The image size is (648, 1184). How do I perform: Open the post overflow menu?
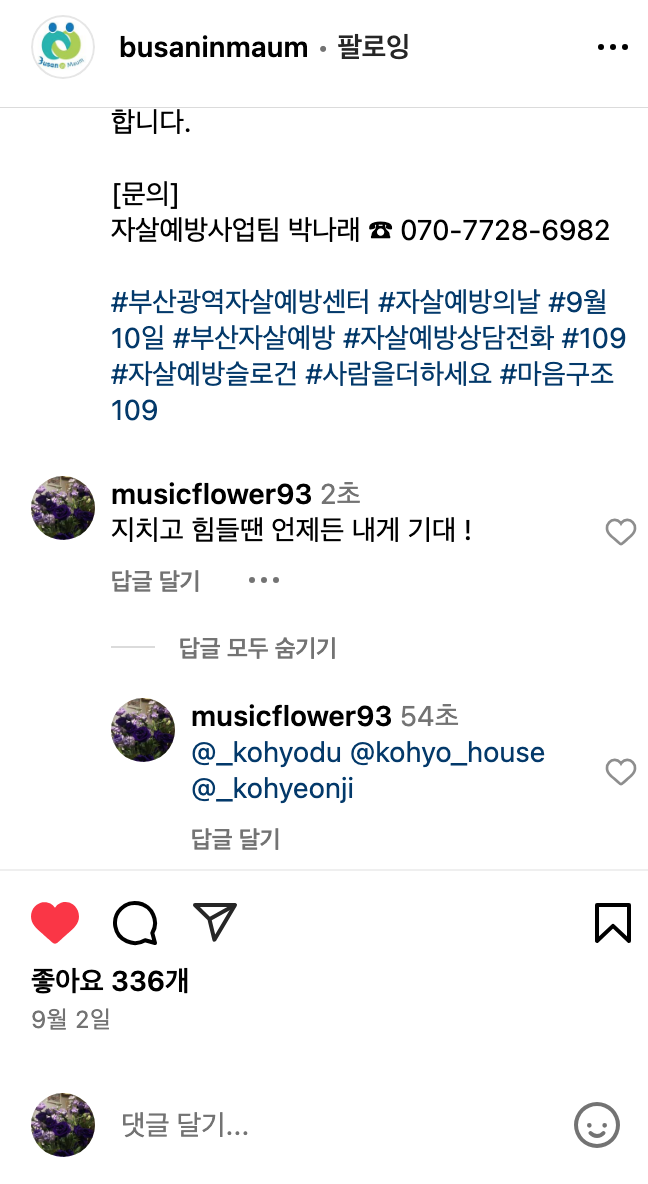(612, 47)
